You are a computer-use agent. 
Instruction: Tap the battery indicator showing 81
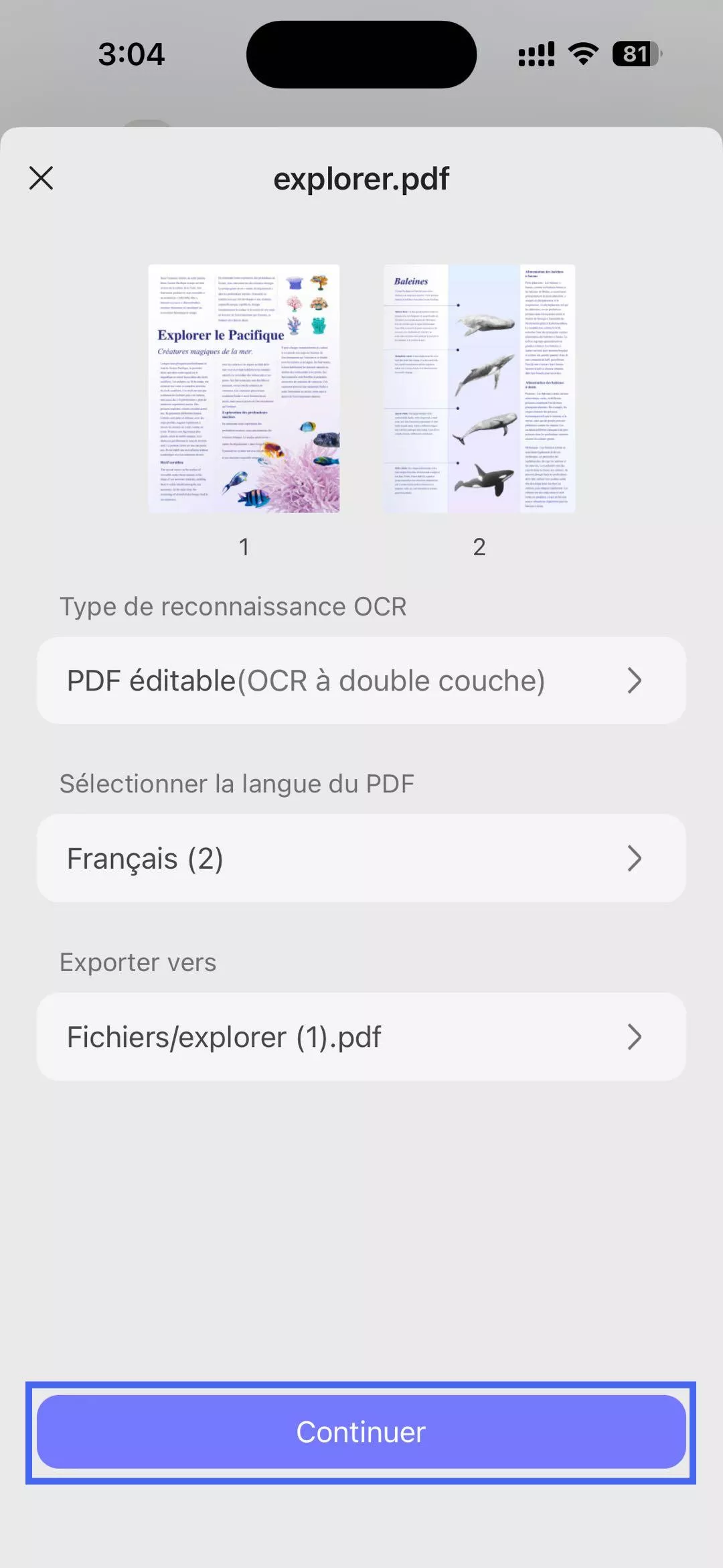pos(633,54)
